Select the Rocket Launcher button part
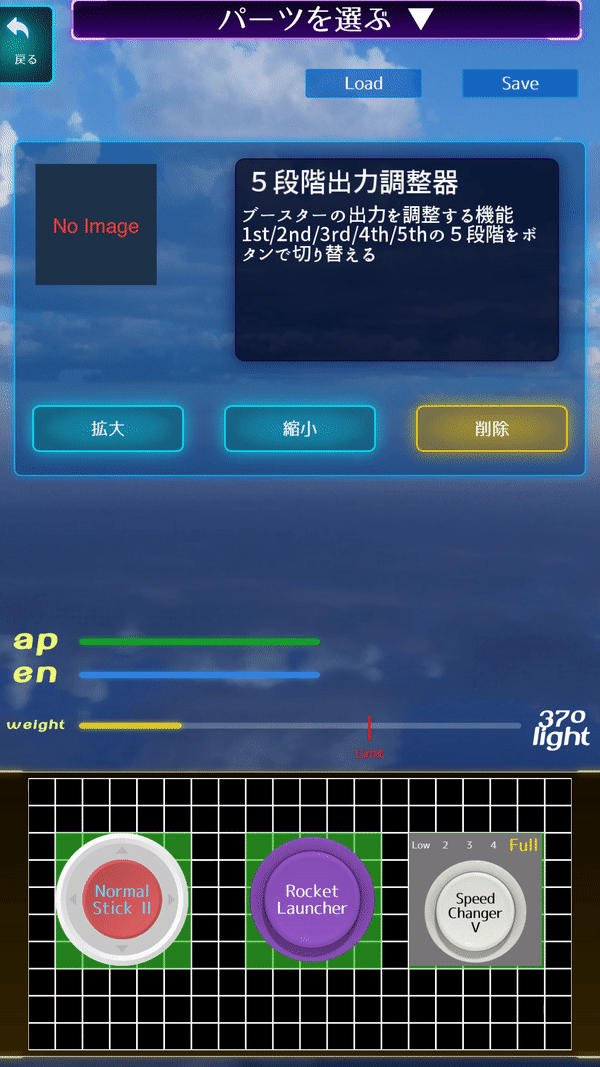 click(312, 899)
